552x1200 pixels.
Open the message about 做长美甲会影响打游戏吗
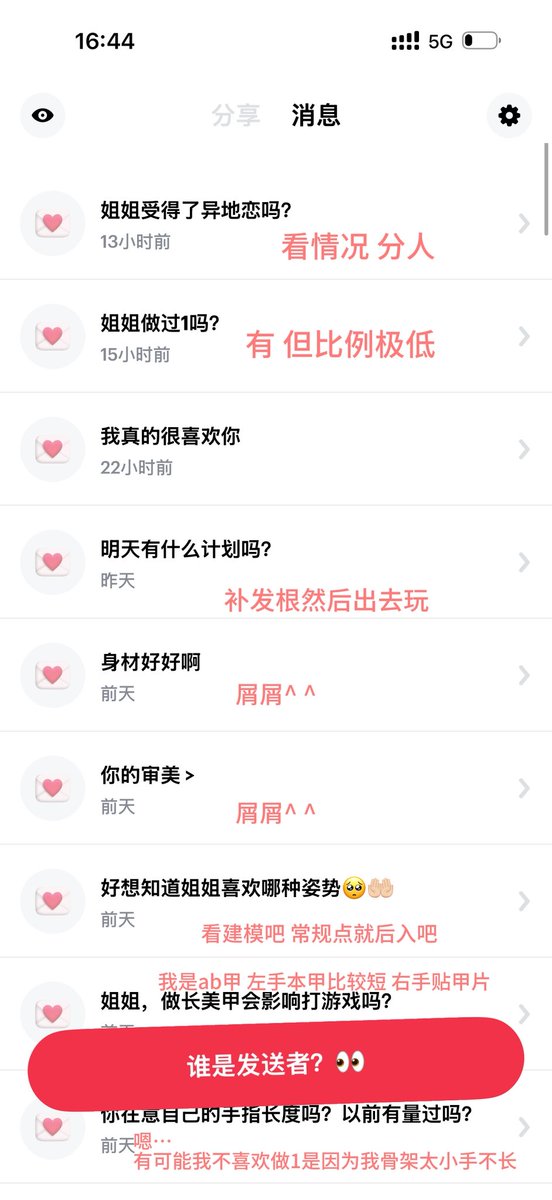(x=276, y=1001)
